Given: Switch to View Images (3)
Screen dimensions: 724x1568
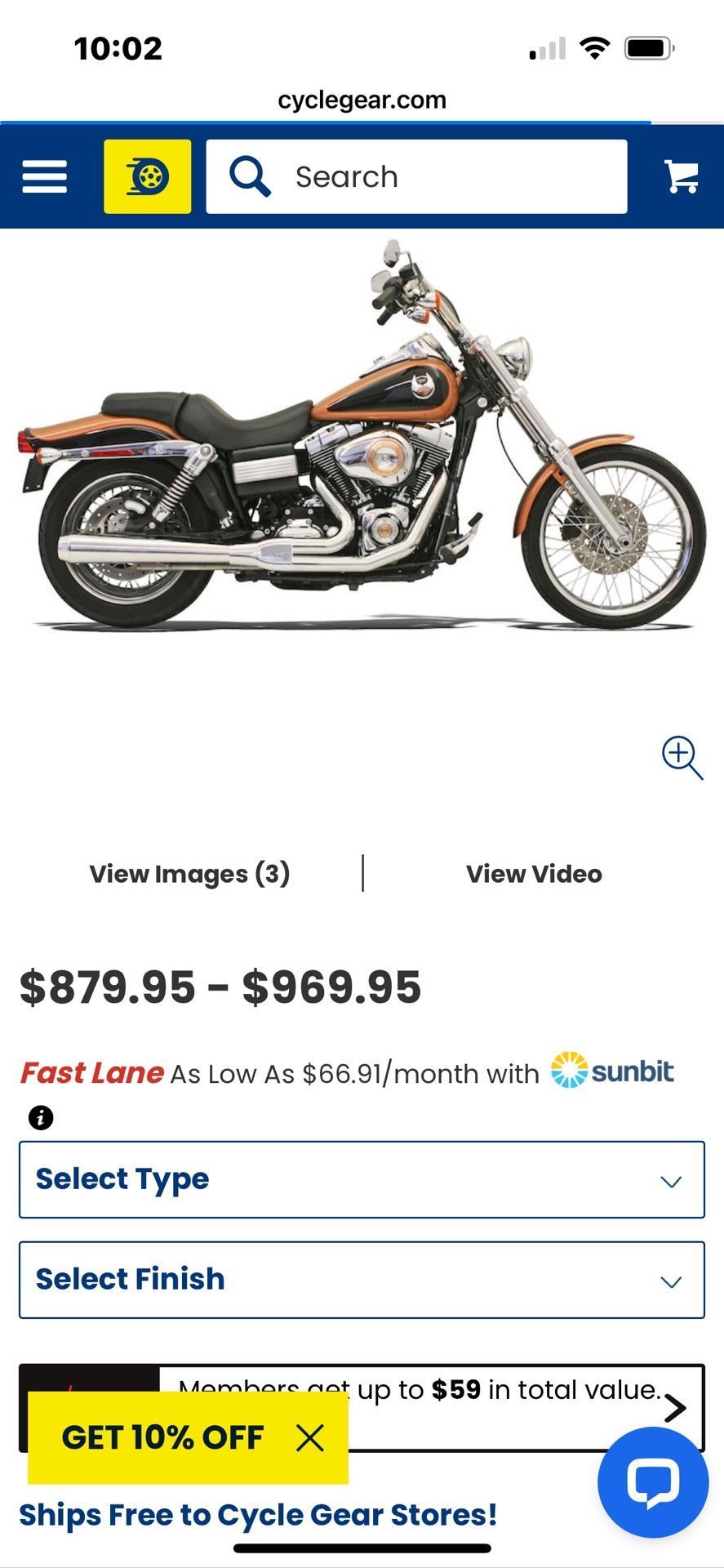Looking at the screenshot, I should 190,873.
